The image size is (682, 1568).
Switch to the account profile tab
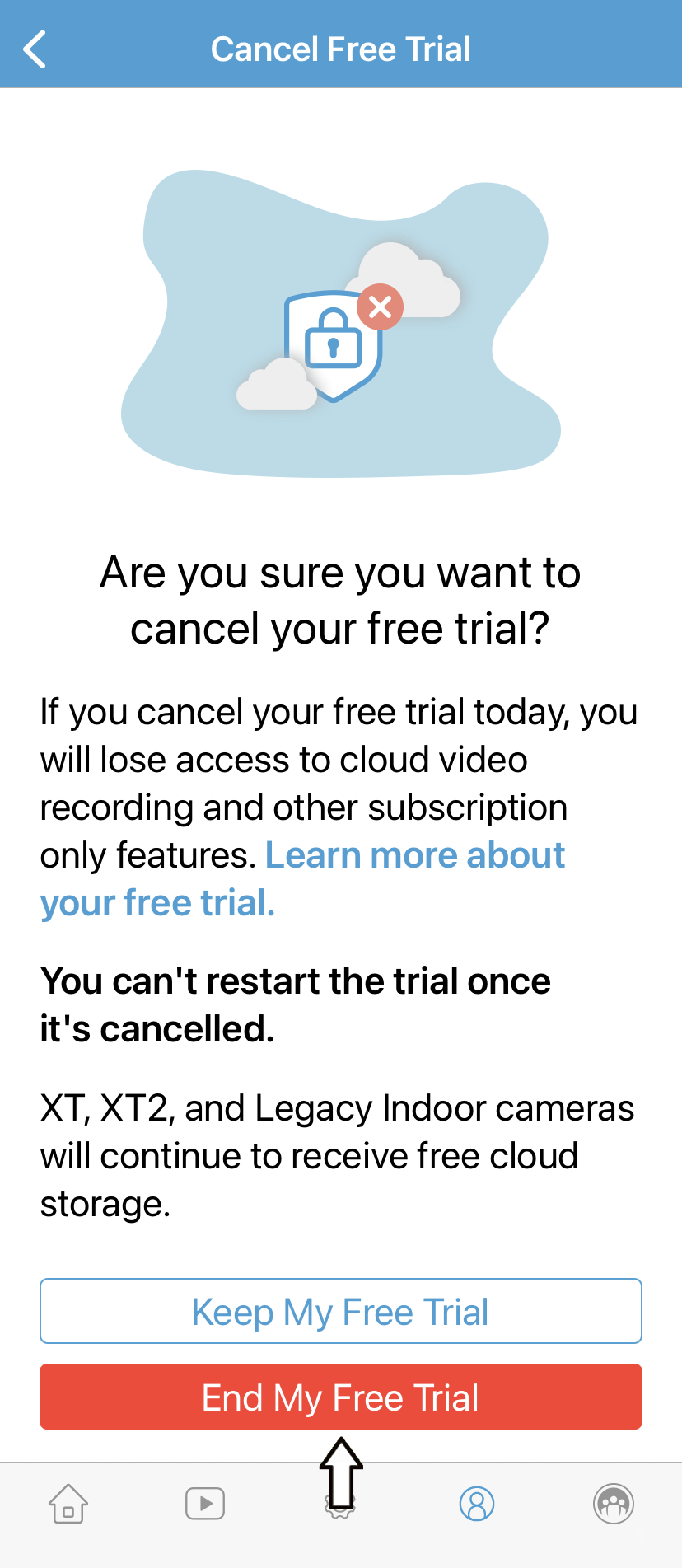(477, 1504)
